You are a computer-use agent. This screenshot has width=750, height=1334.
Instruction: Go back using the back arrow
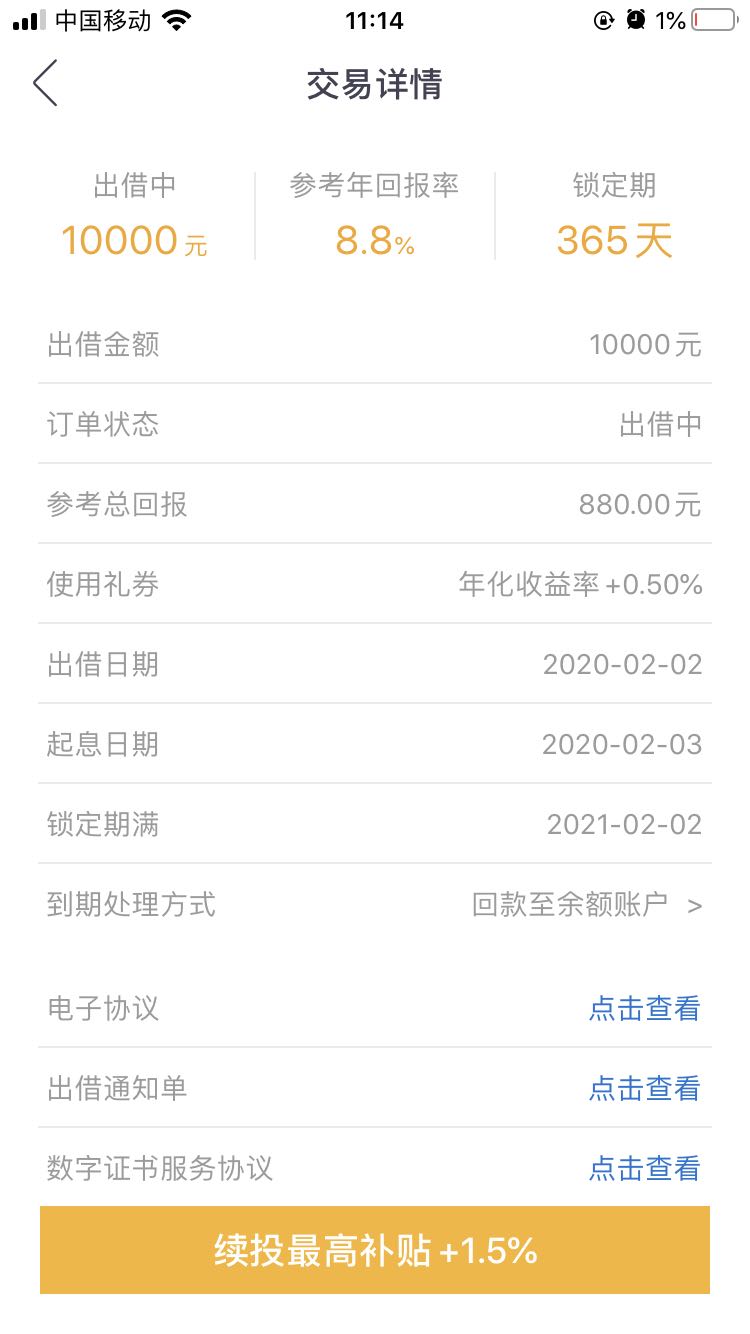pos(45,83)
